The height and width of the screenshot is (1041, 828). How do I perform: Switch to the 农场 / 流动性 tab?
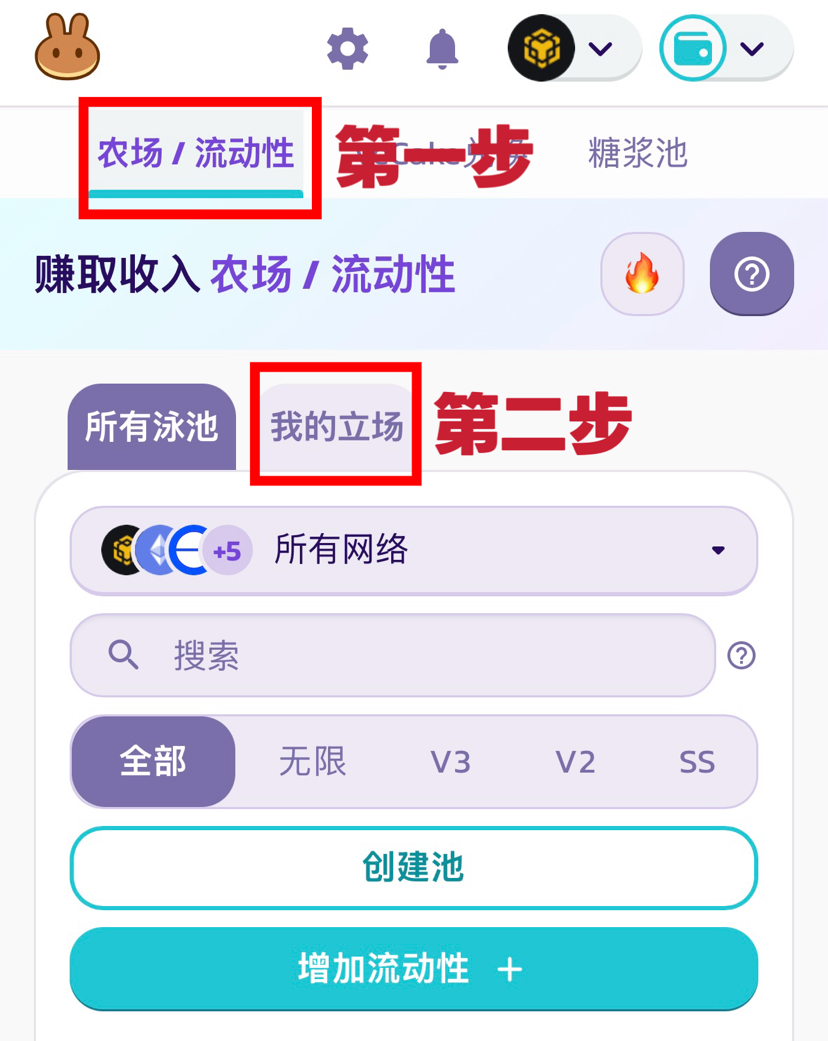[196, 154]
